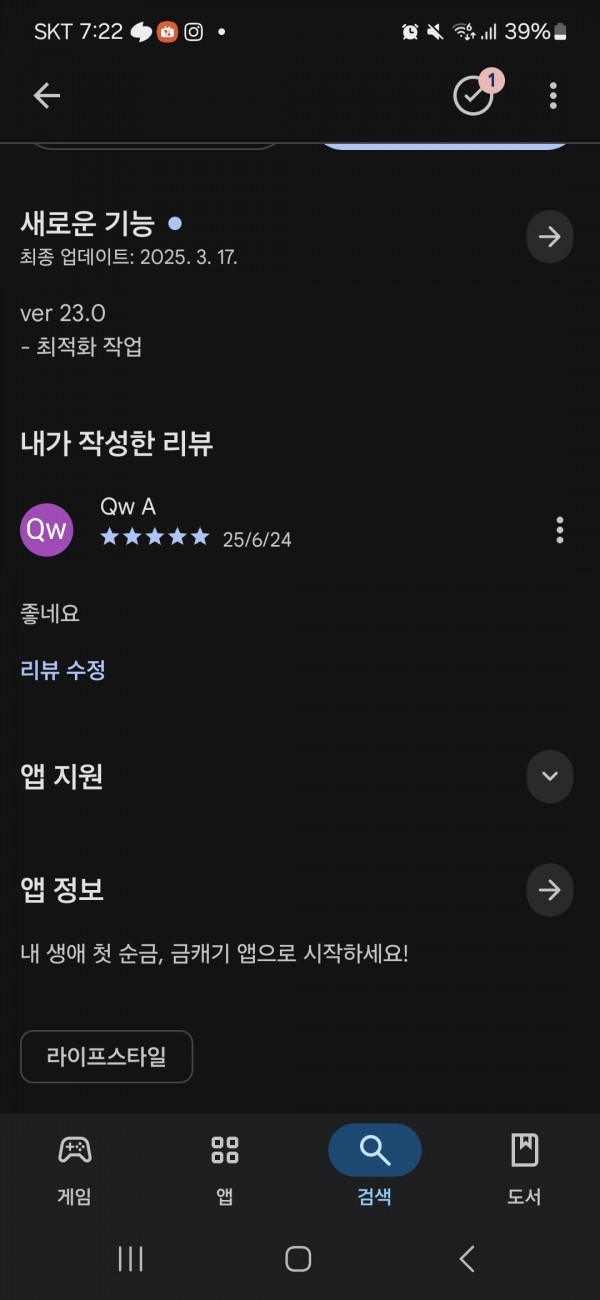Switch to the 앱 tab
Image resolution: width=600 pixels, height=1300 pixels.
[x=225, y=1166]
